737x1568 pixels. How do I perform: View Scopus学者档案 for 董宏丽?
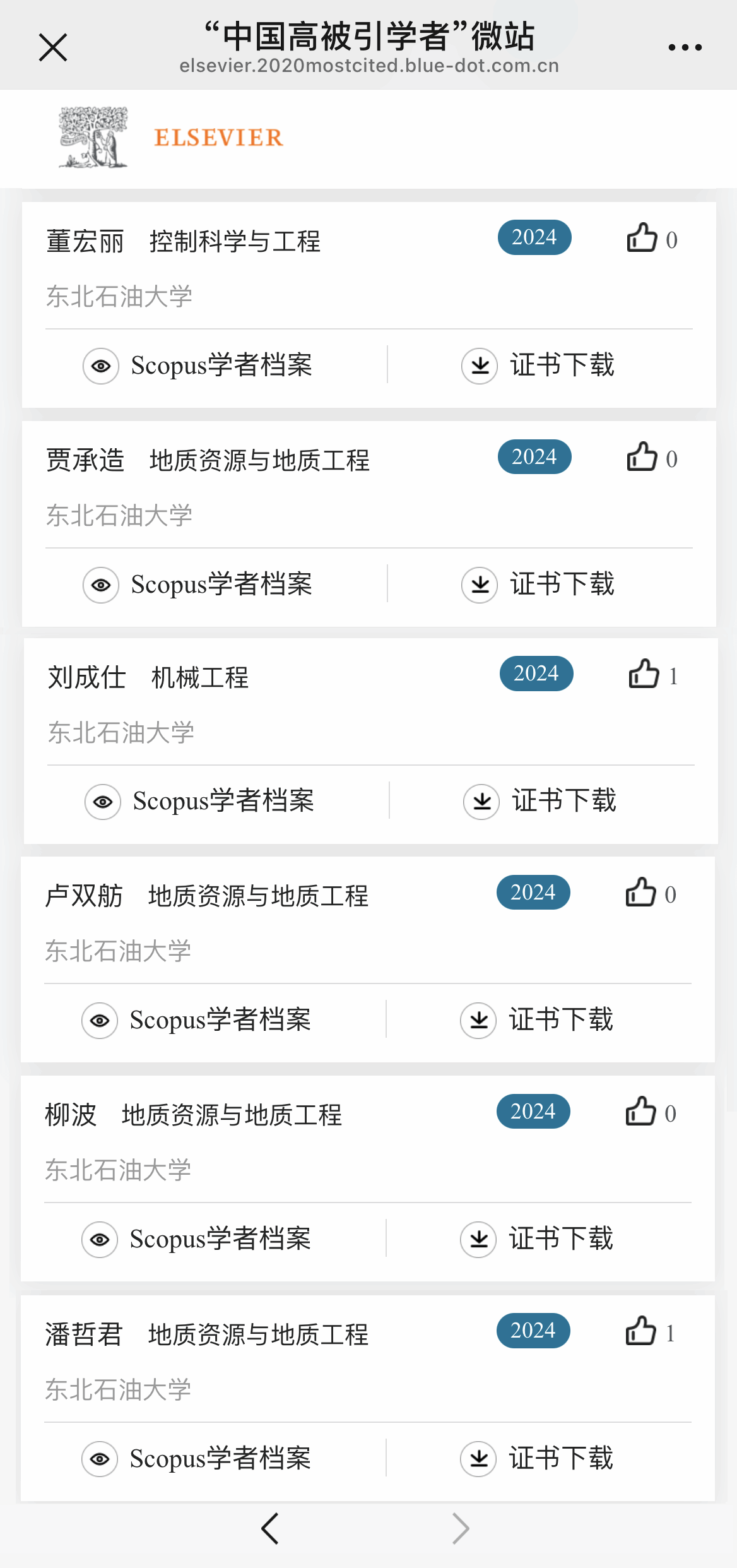(198, 365)
